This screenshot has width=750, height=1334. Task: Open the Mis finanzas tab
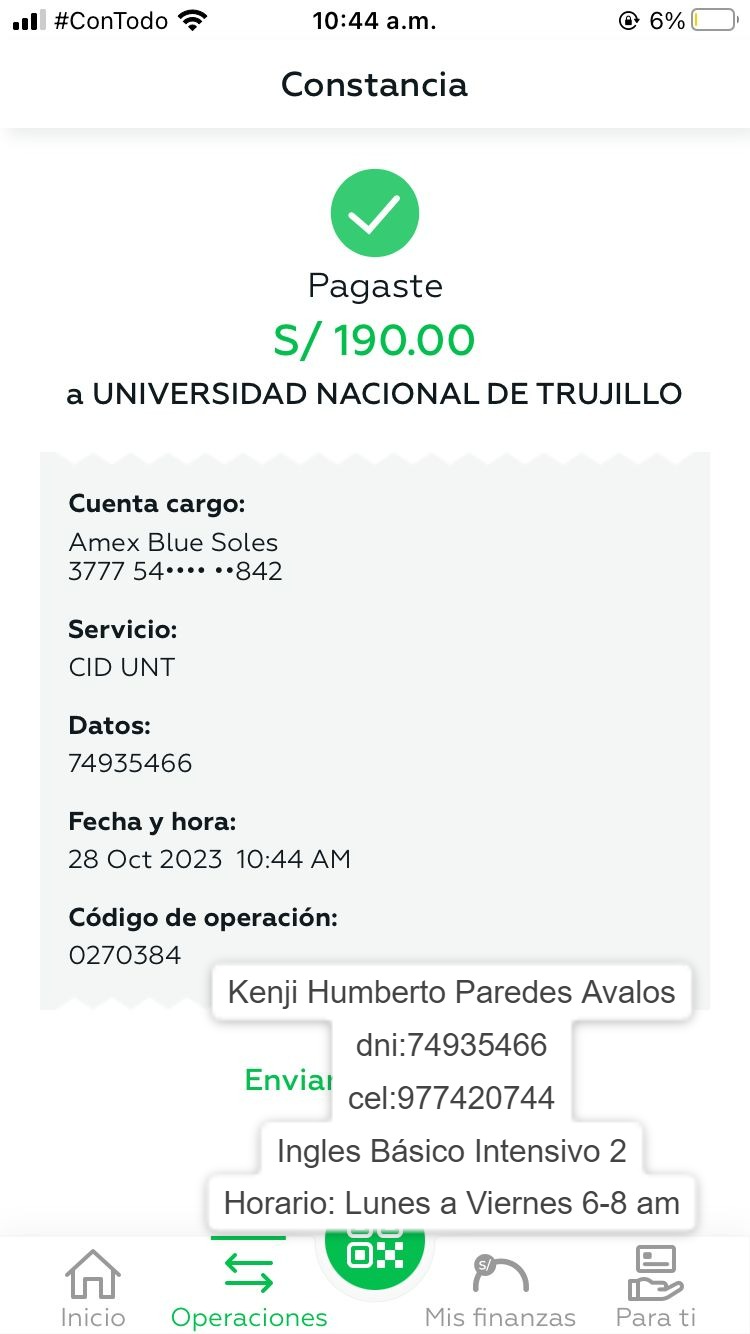click(500, 1288)
